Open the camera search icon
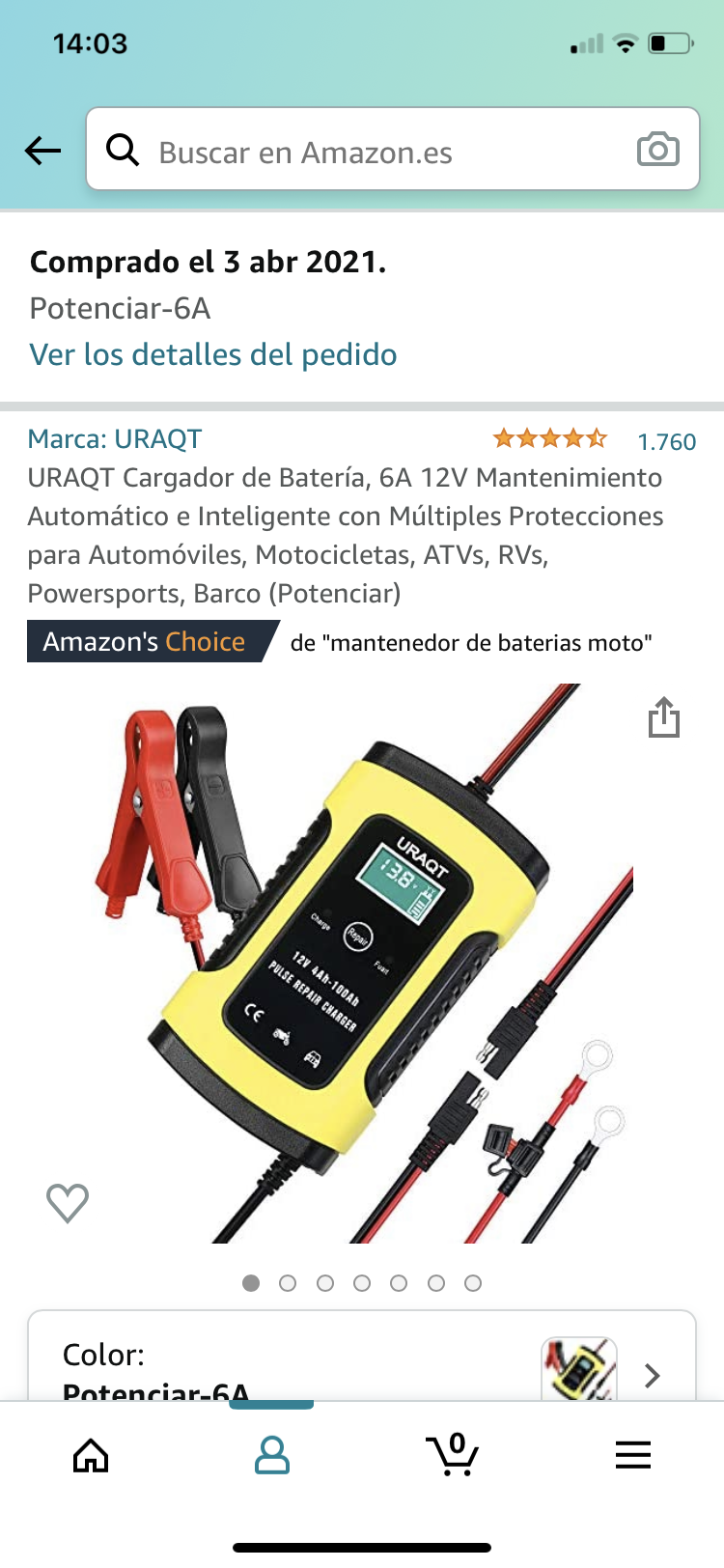 (658, 150)
